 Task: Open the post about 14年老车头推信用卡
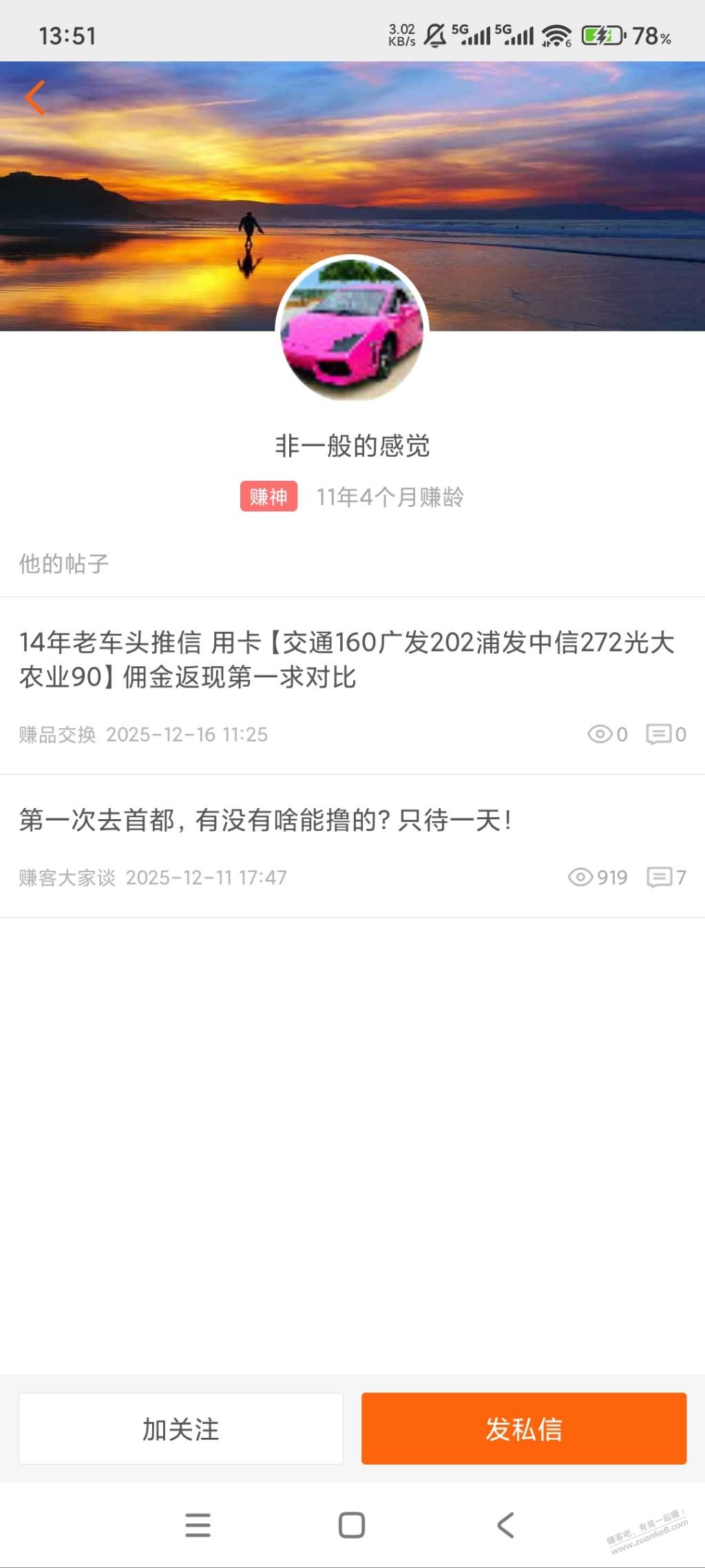point(346,659)
